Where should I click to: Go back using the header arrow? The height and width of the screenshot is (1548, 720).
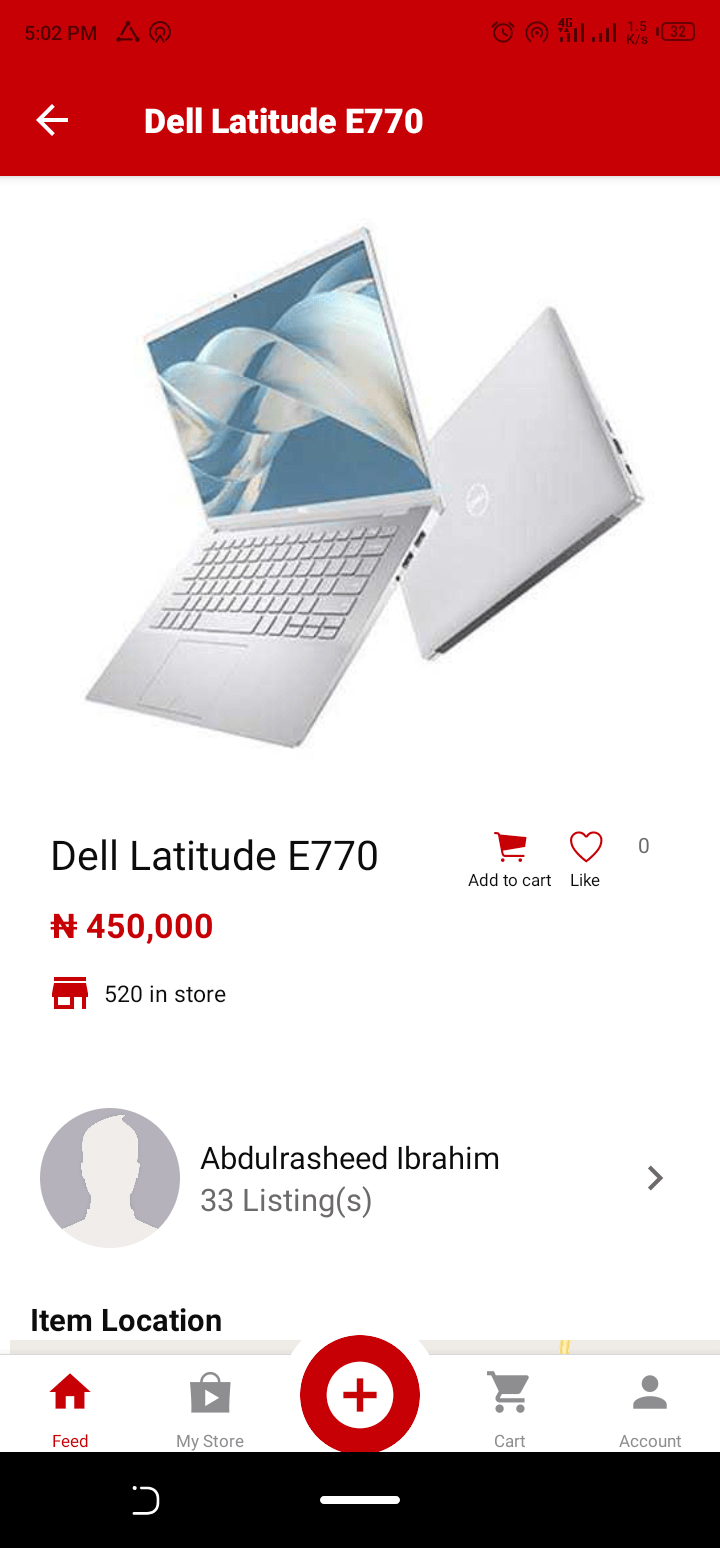click(52, 121)
